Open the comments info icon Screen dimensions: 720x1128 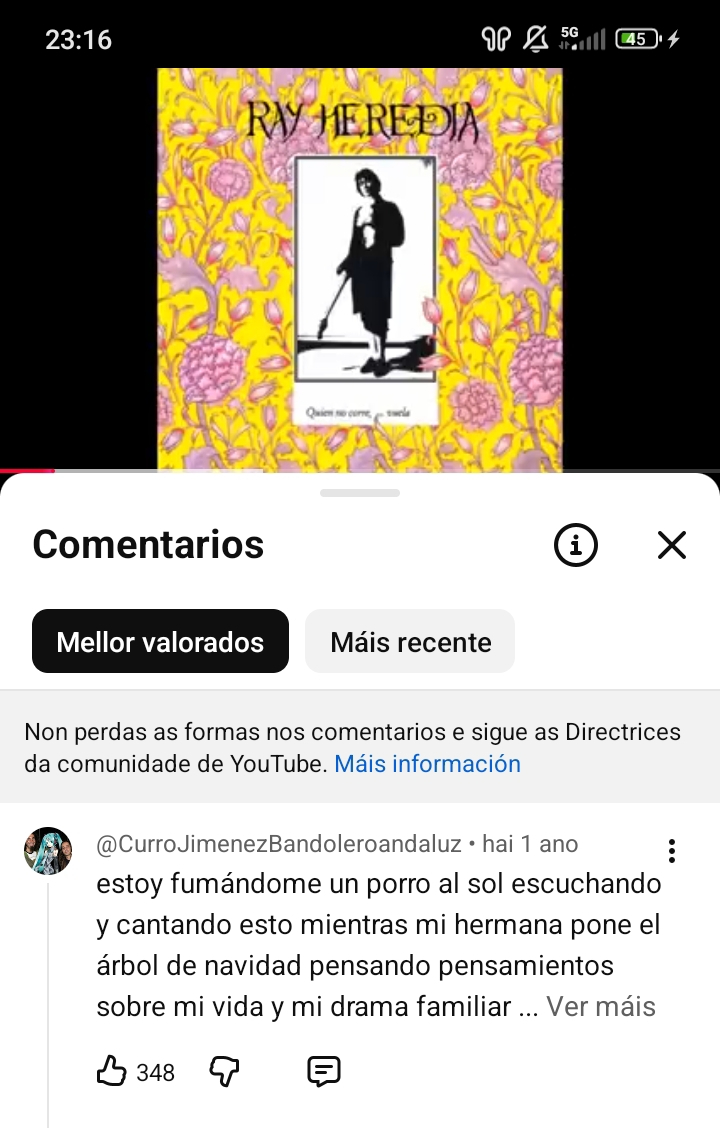576,545
